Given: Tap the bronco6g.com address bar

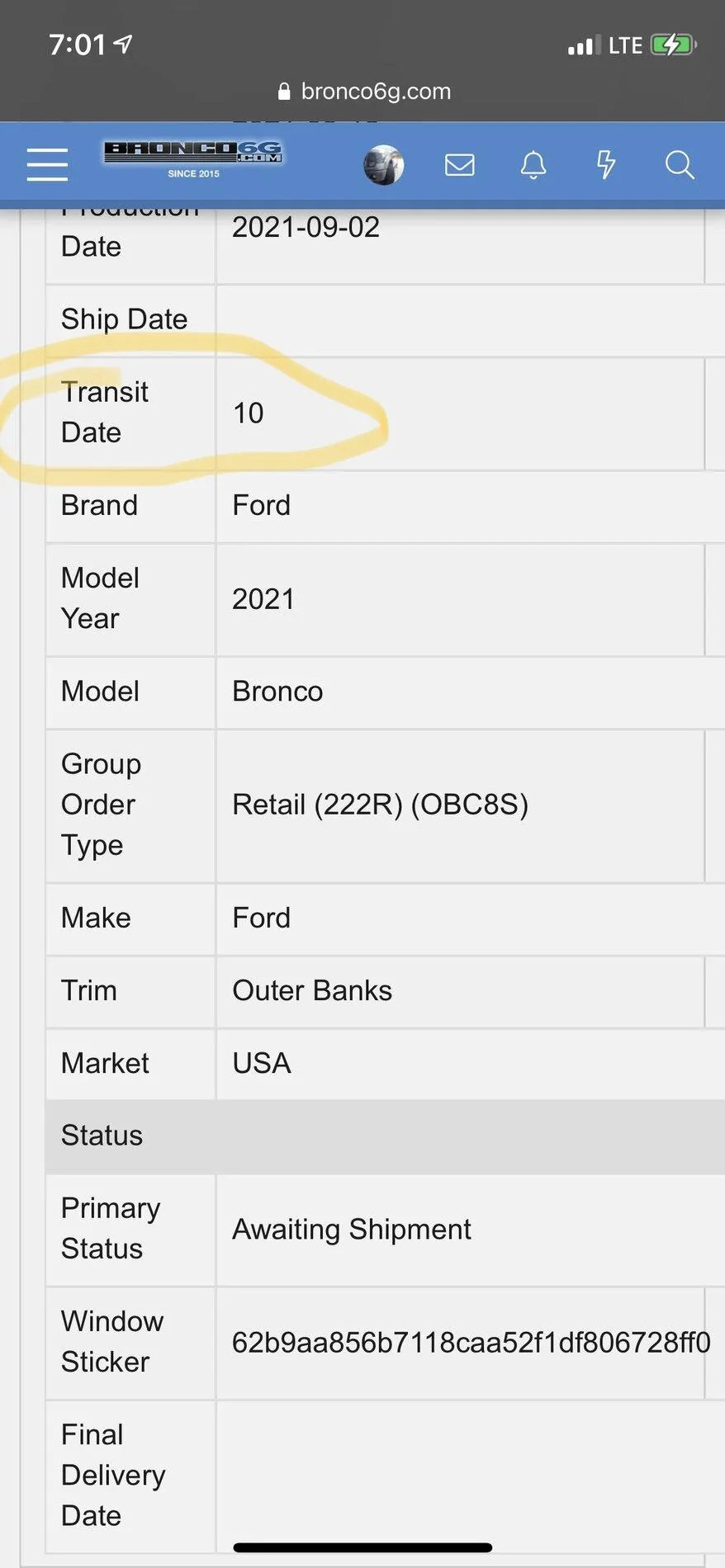Looking at the screenshot, I should 364,91.
